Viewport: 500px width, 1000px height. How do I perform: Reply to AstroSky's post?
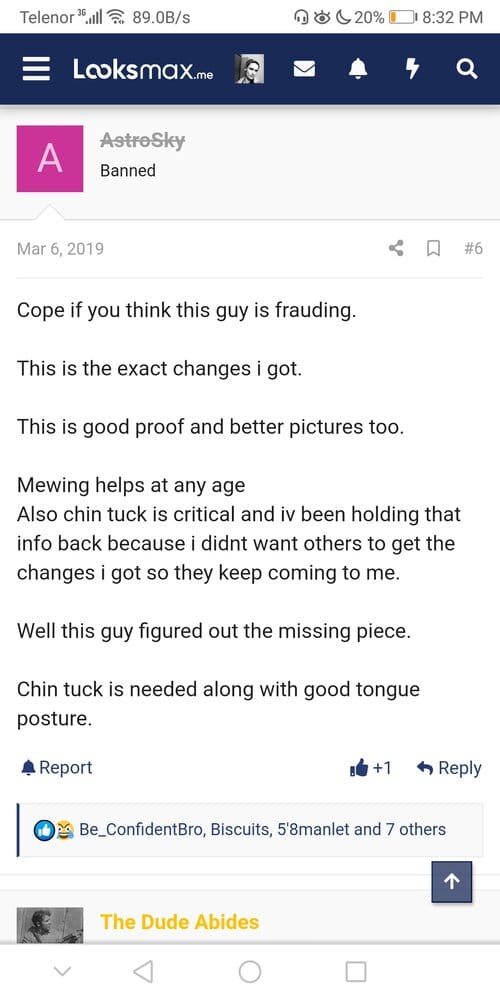click(449, 768)
